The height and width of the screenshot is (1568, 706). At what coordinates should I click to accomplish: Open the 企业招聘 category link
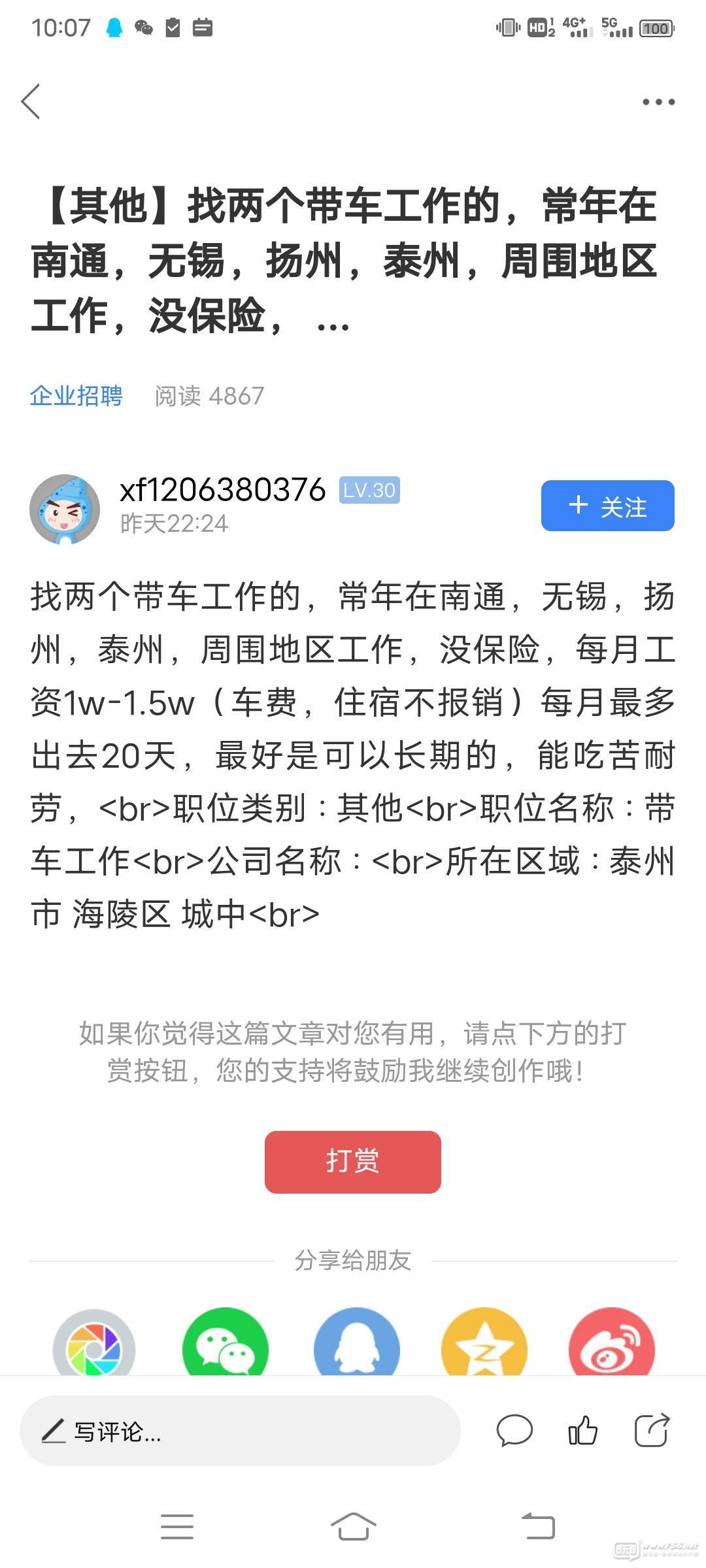pyautogui.click(x=76, y=396)
